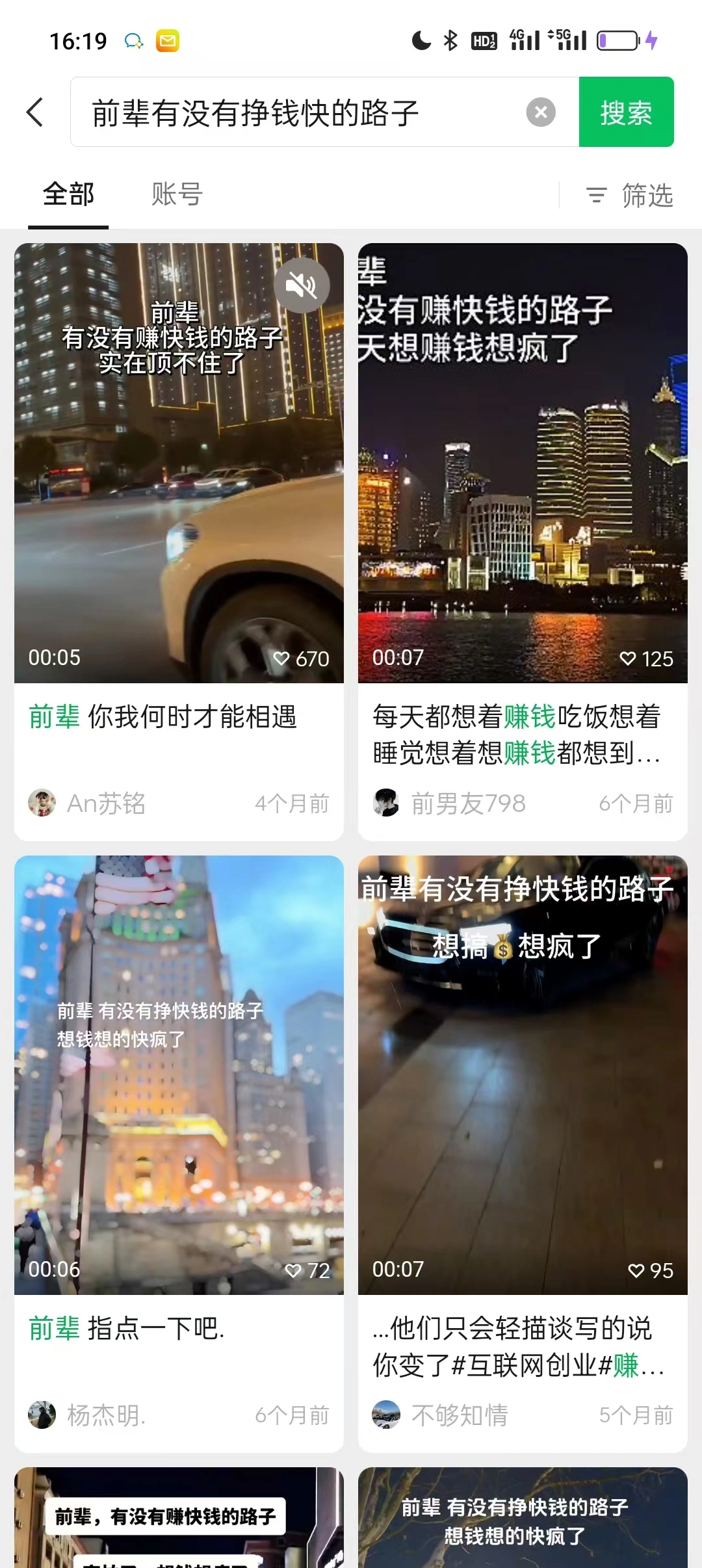Open the 筛选 filter options
The width and height of the screenshot is (702, 1568).
pyautogui.click(x=629, y=195)
